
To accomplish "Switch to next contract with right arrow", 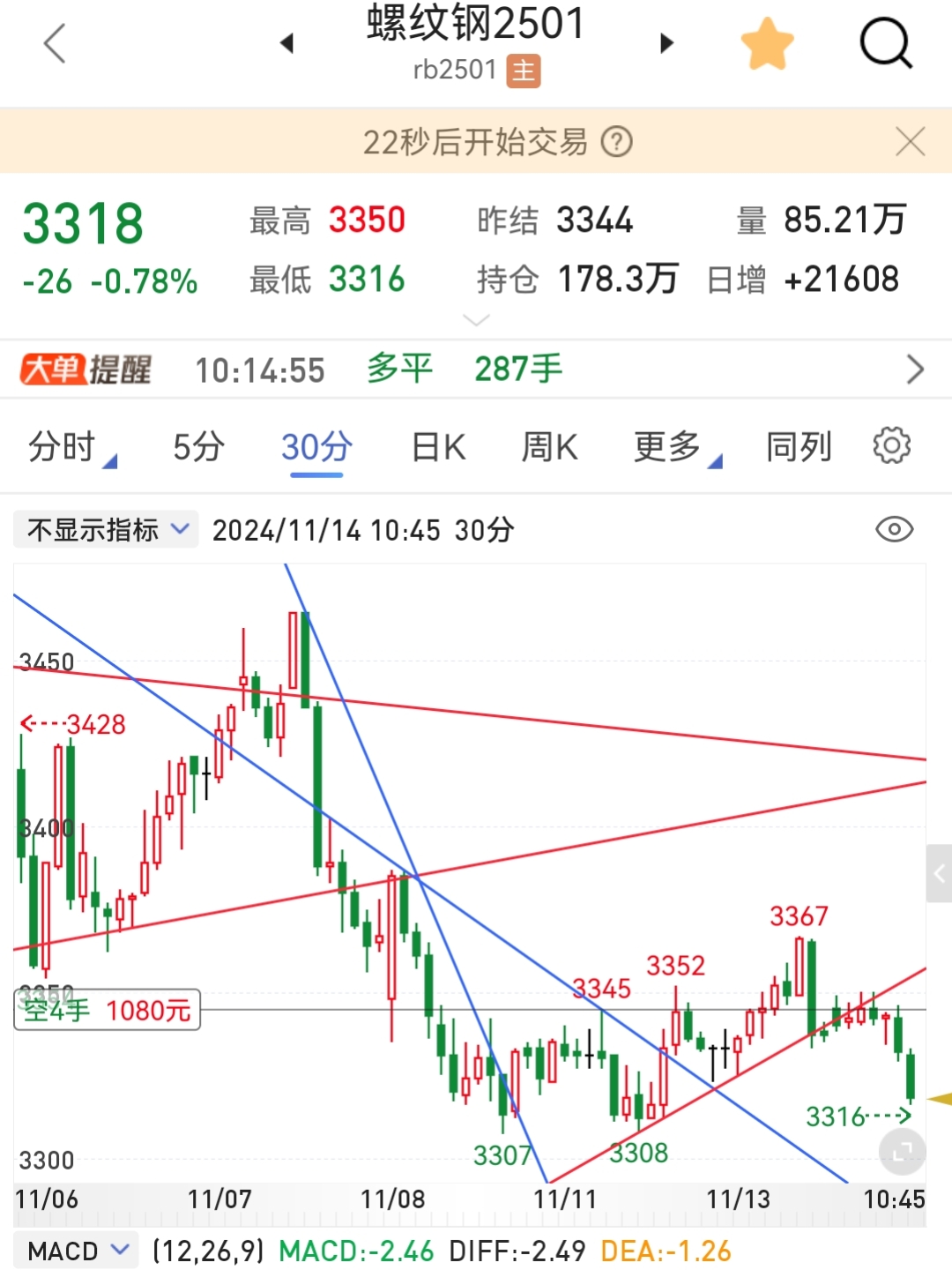I will click(667, 43).
